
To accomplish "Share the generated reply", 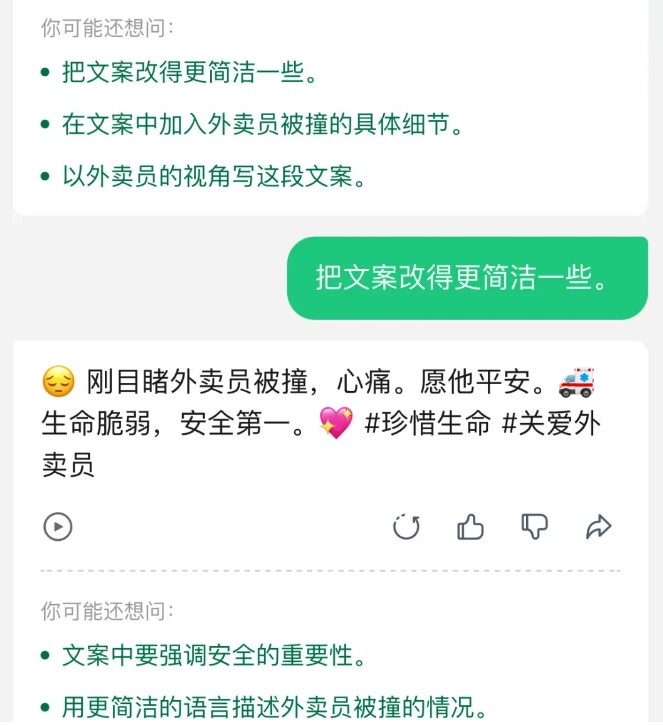I will click(599, 526).
